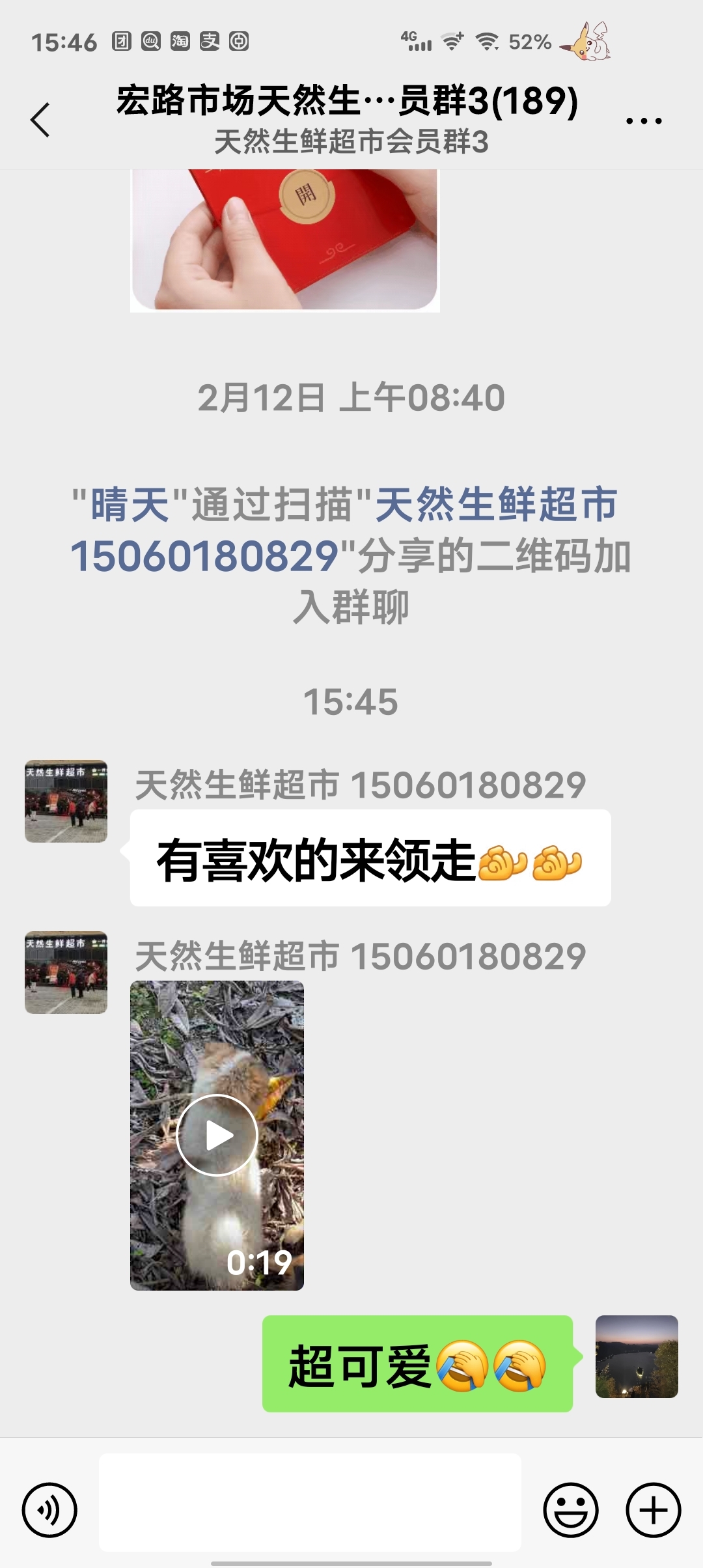Open my own avatar beside 超可爱 message

636,1357
